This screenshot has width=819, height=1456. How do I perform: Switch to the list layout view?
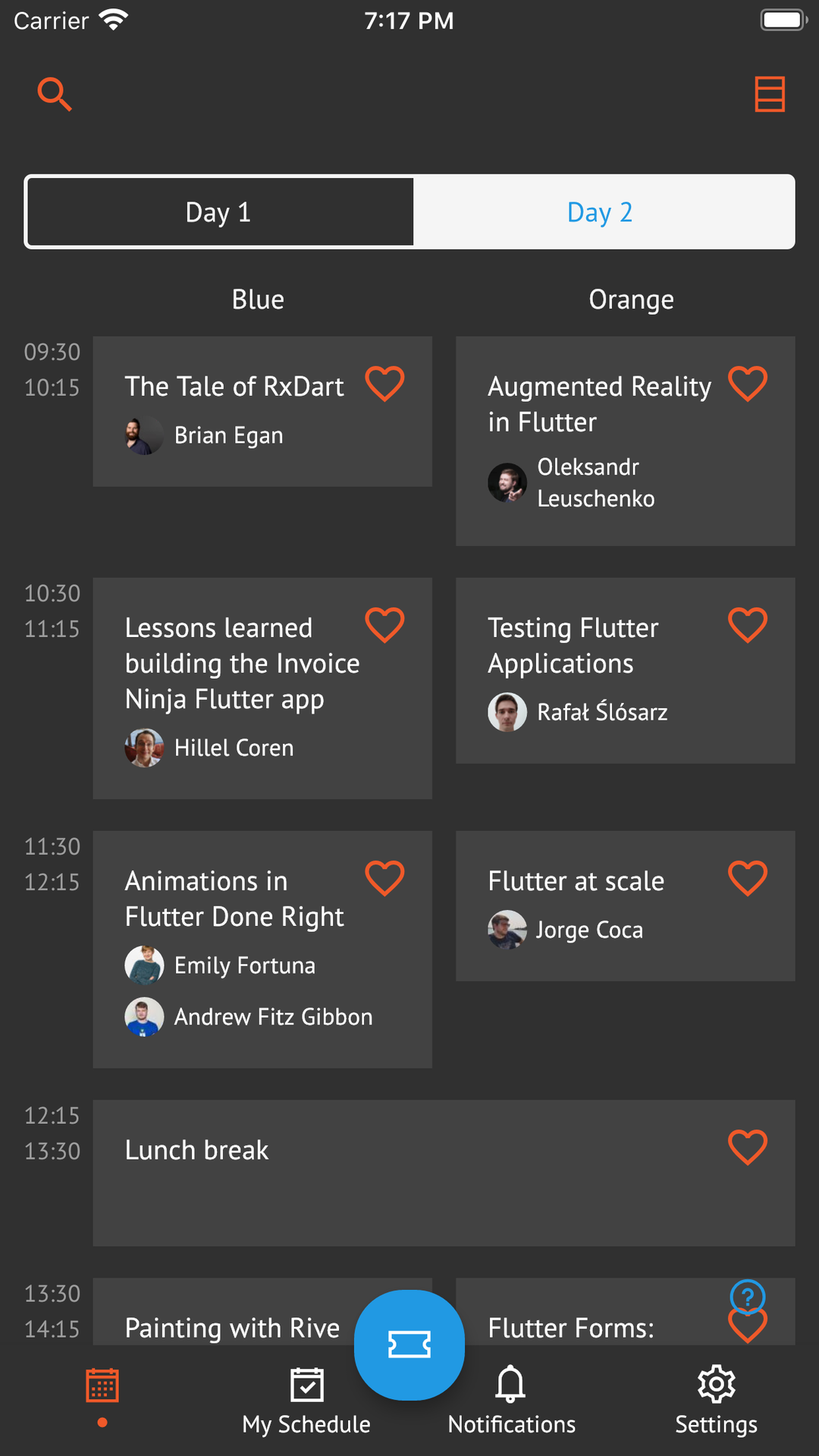click(769, 94)
